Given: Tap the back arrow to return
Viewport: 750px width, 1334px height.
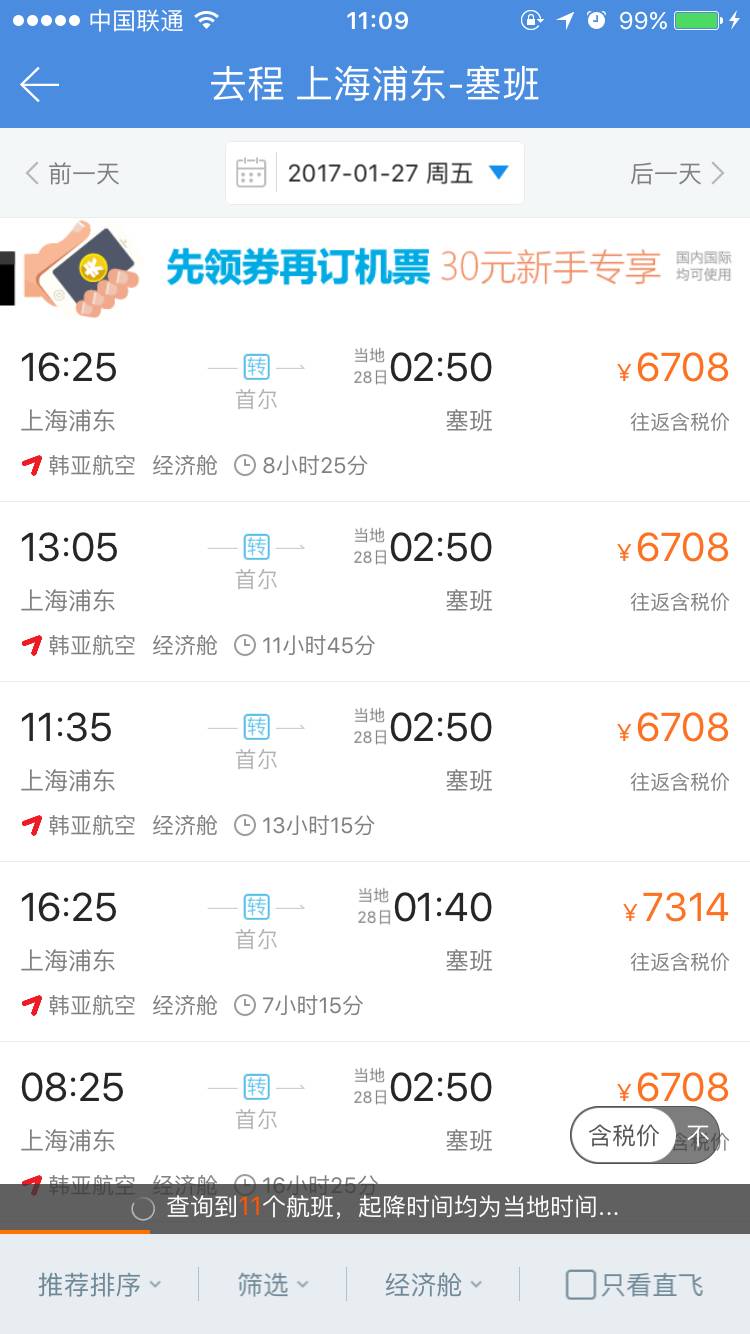Looking at the screenshot, I should point(38,84).
